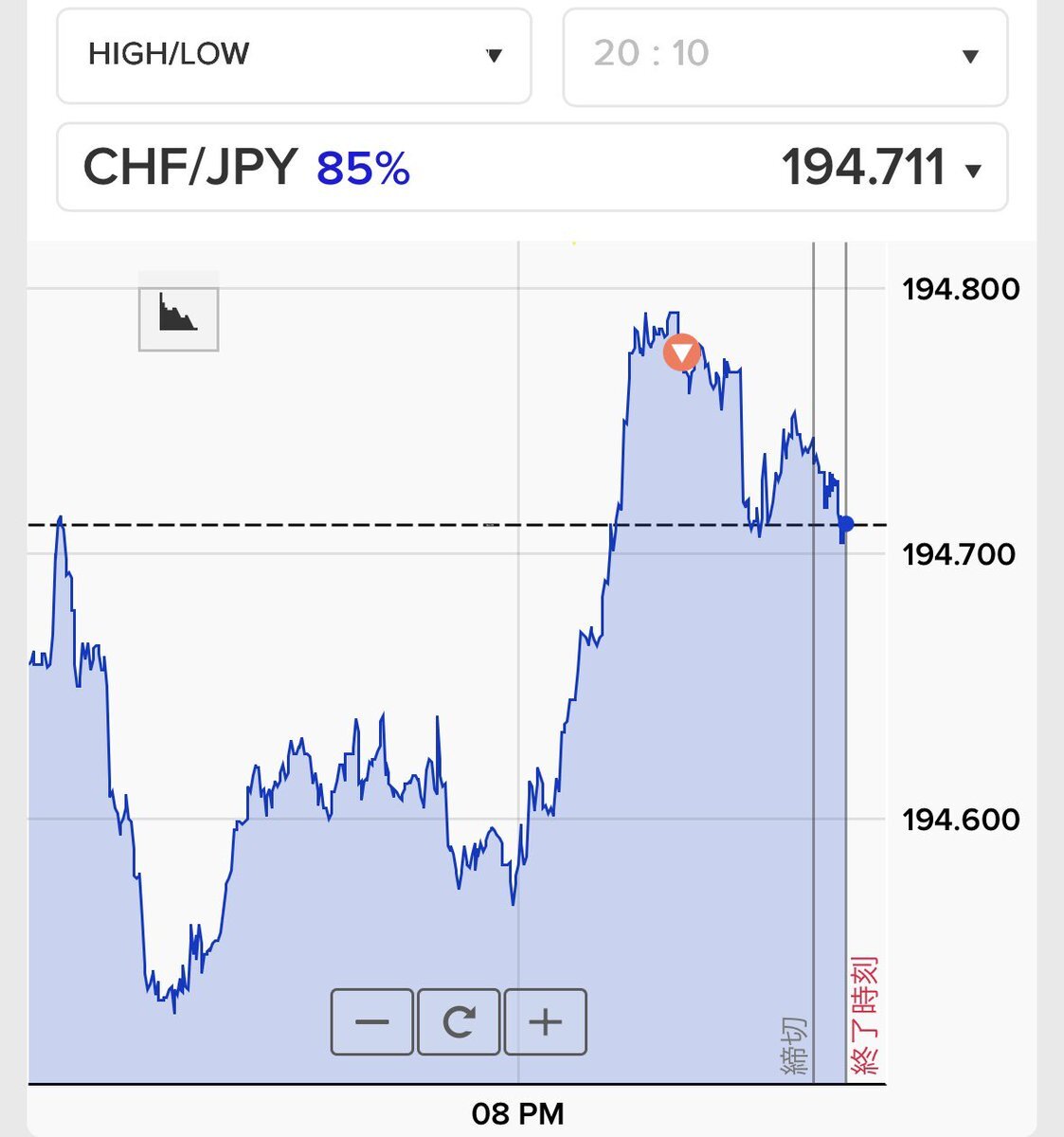This screenshot has height=1137, width=1064.
Task: Zoom in the chart with plus button
Action: (x=546, y=1021)
